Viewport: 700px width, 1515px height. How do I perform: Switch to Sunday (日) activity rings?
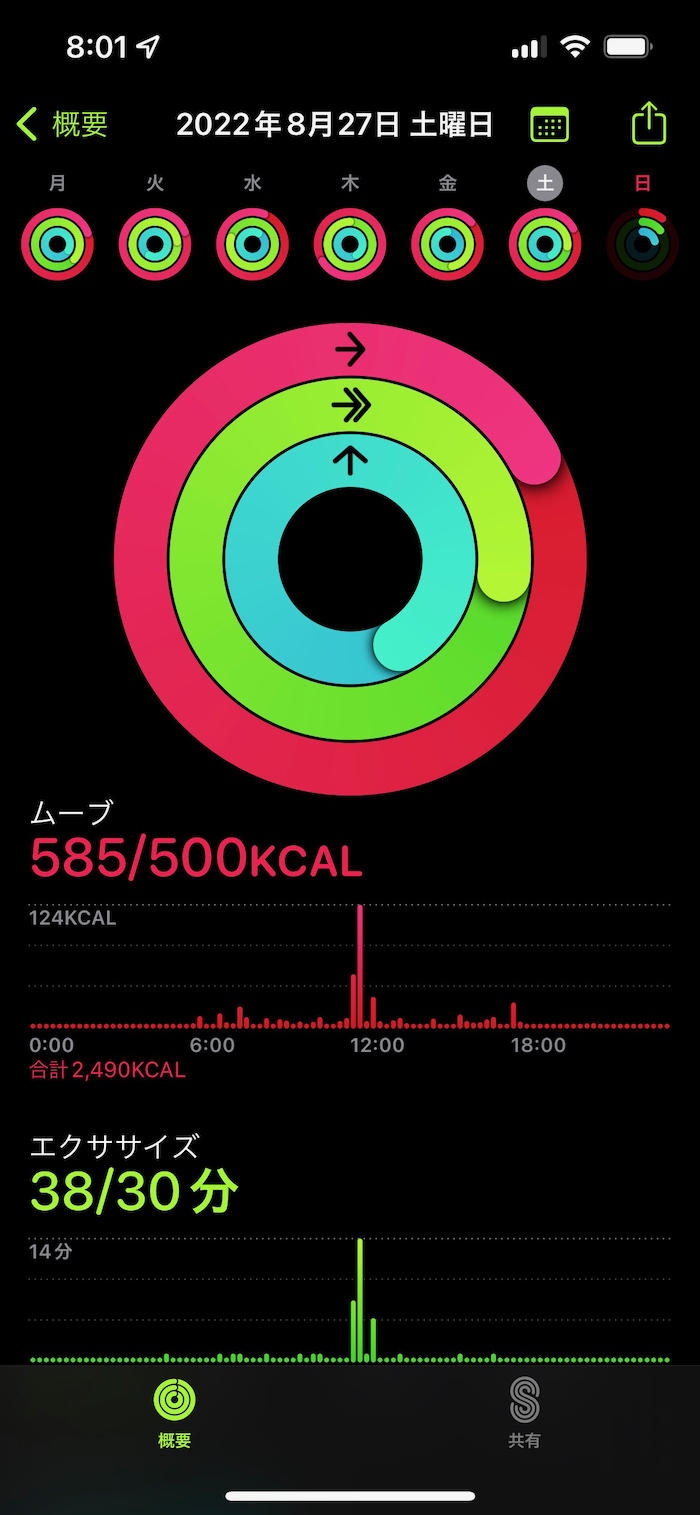pyautogui.click(x=642, y=243)
